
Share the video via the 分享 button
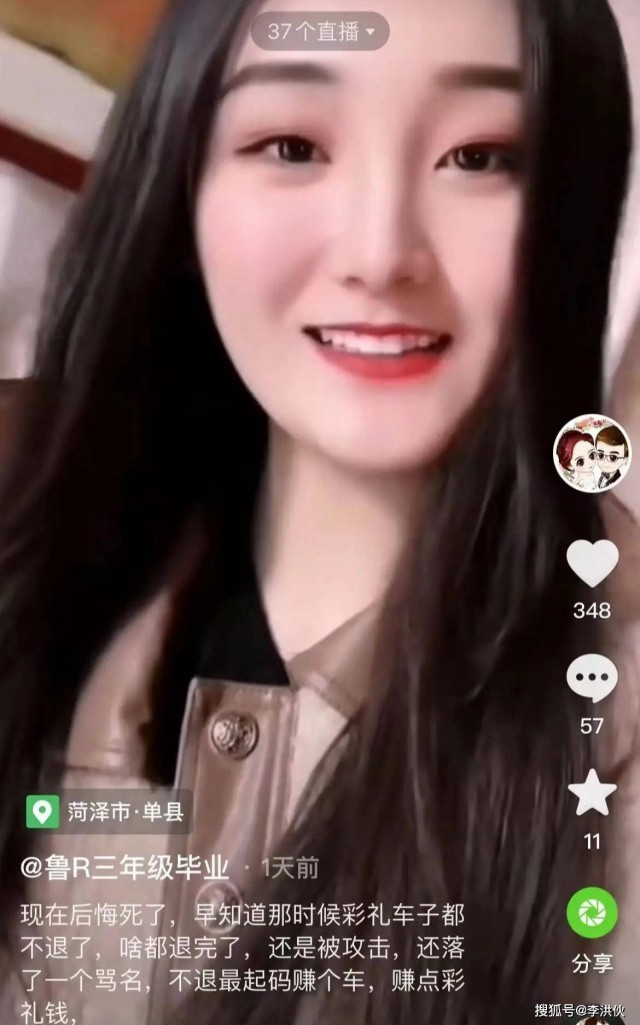click(x=592, y=913)
